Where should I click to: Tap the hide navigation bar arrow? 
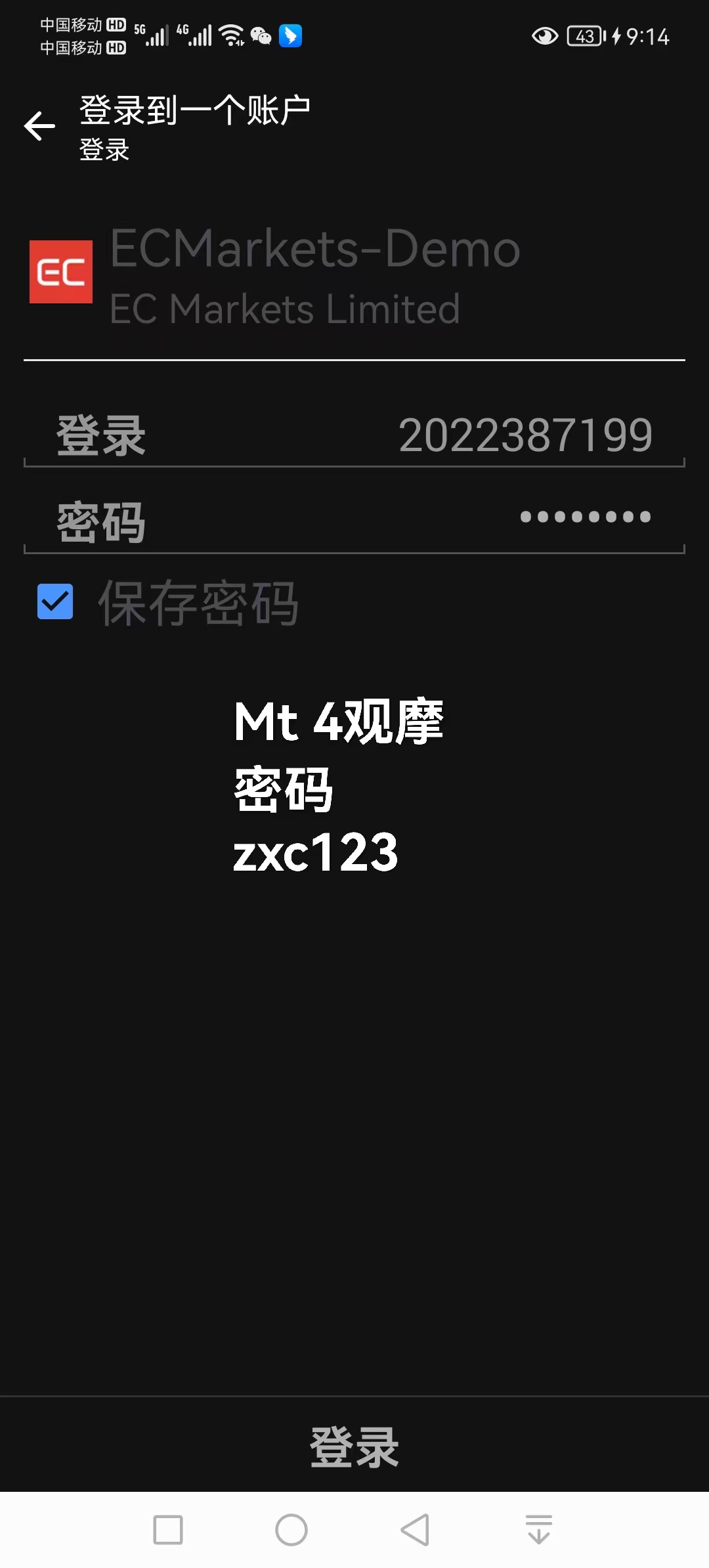pos(538,1530)
